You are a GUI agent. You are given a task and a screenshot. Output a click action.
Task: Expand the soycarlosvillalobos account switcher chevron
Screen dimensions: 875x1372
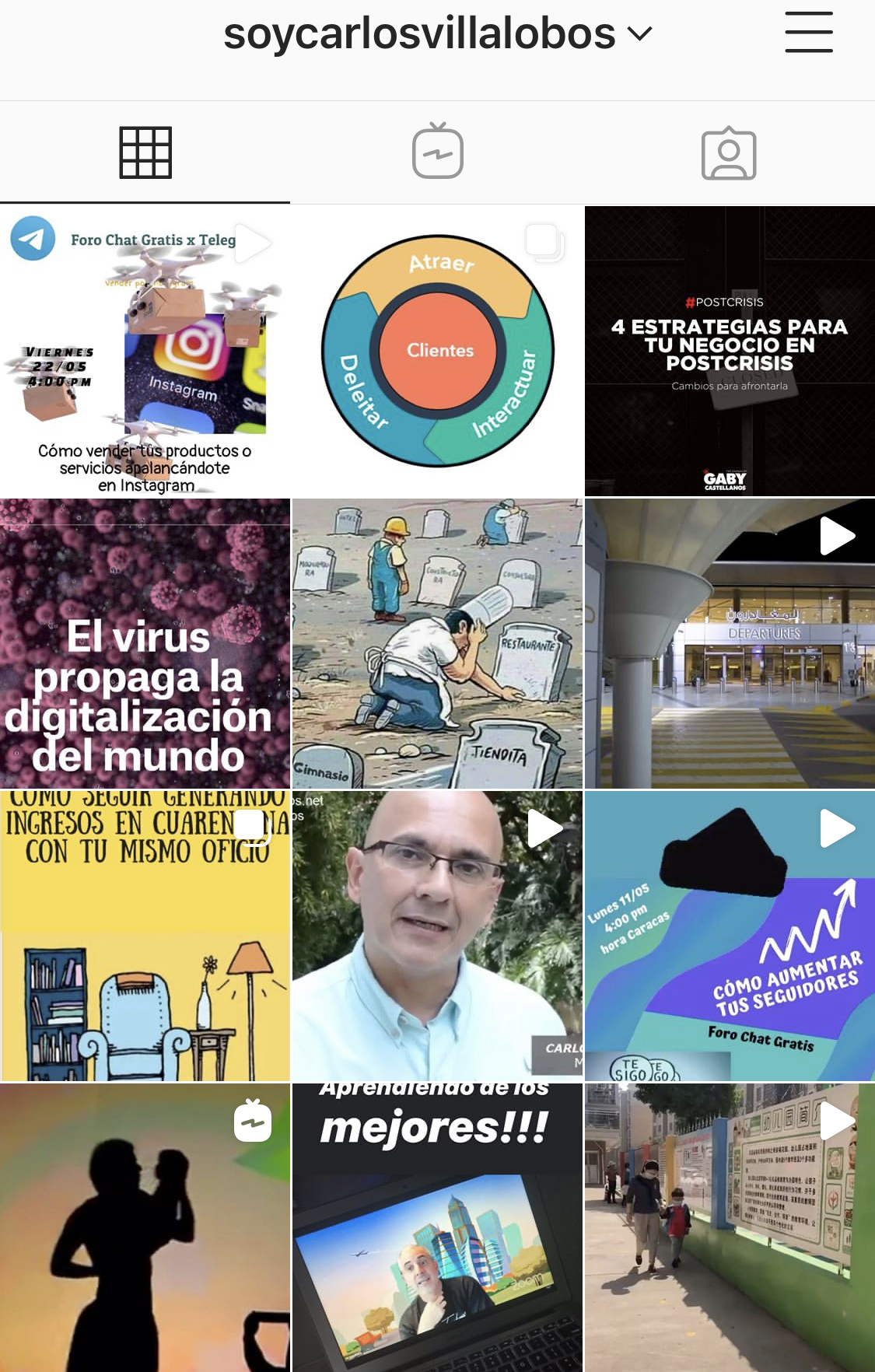[640, 33]
